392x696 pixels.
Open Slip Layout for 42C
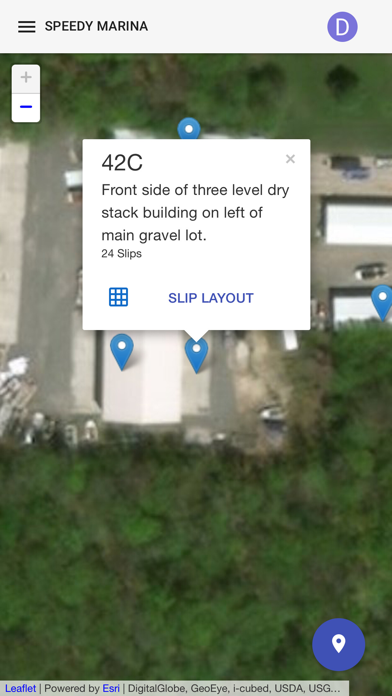tap(211, 298)
